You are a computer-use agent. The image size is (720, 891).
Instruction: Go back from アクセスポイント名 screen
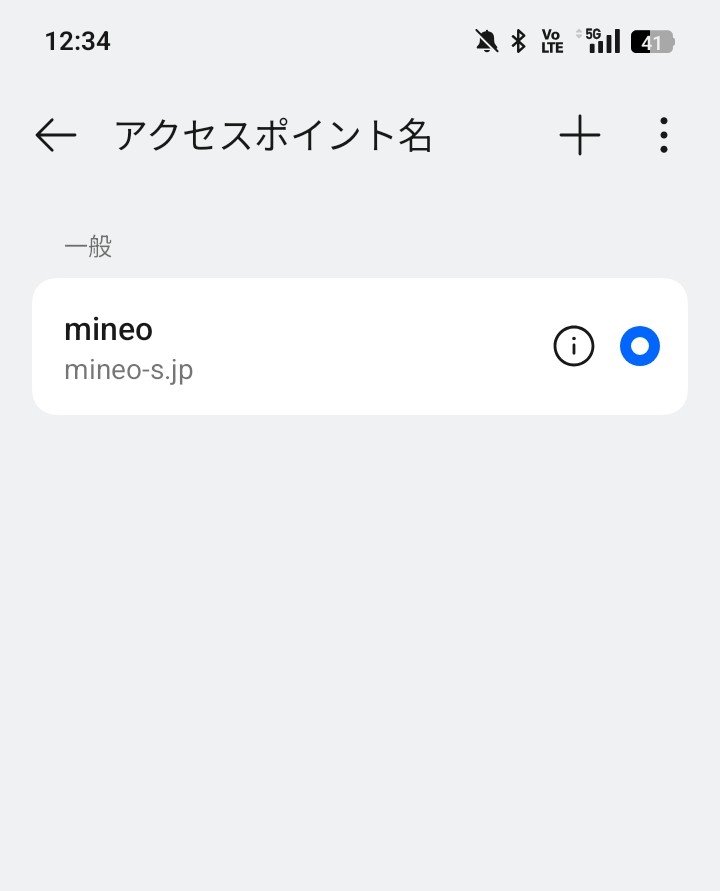(56, 135)
